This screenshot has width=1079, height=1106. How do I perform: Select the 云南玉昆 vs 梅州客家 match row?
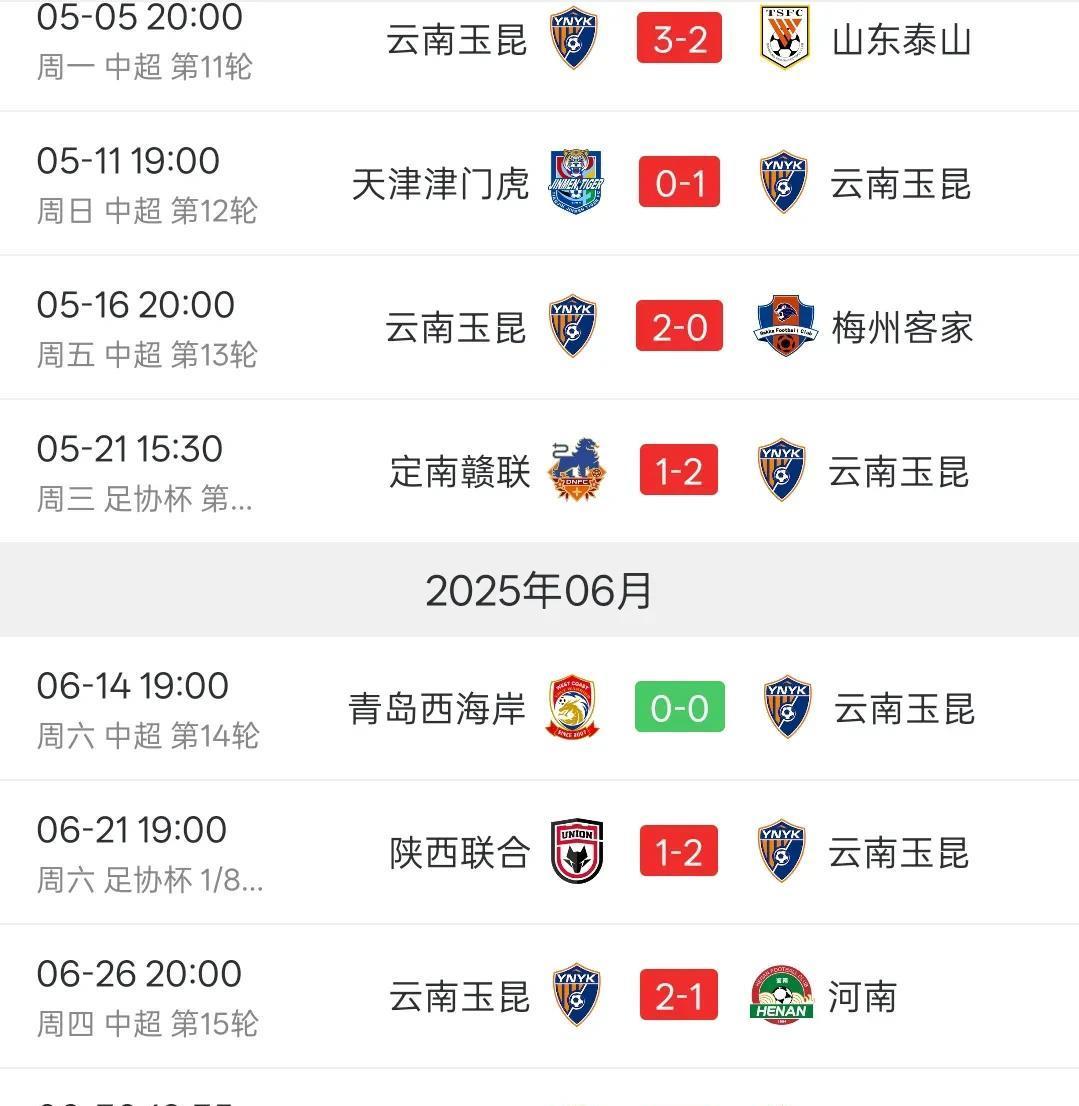pos(679,328)
